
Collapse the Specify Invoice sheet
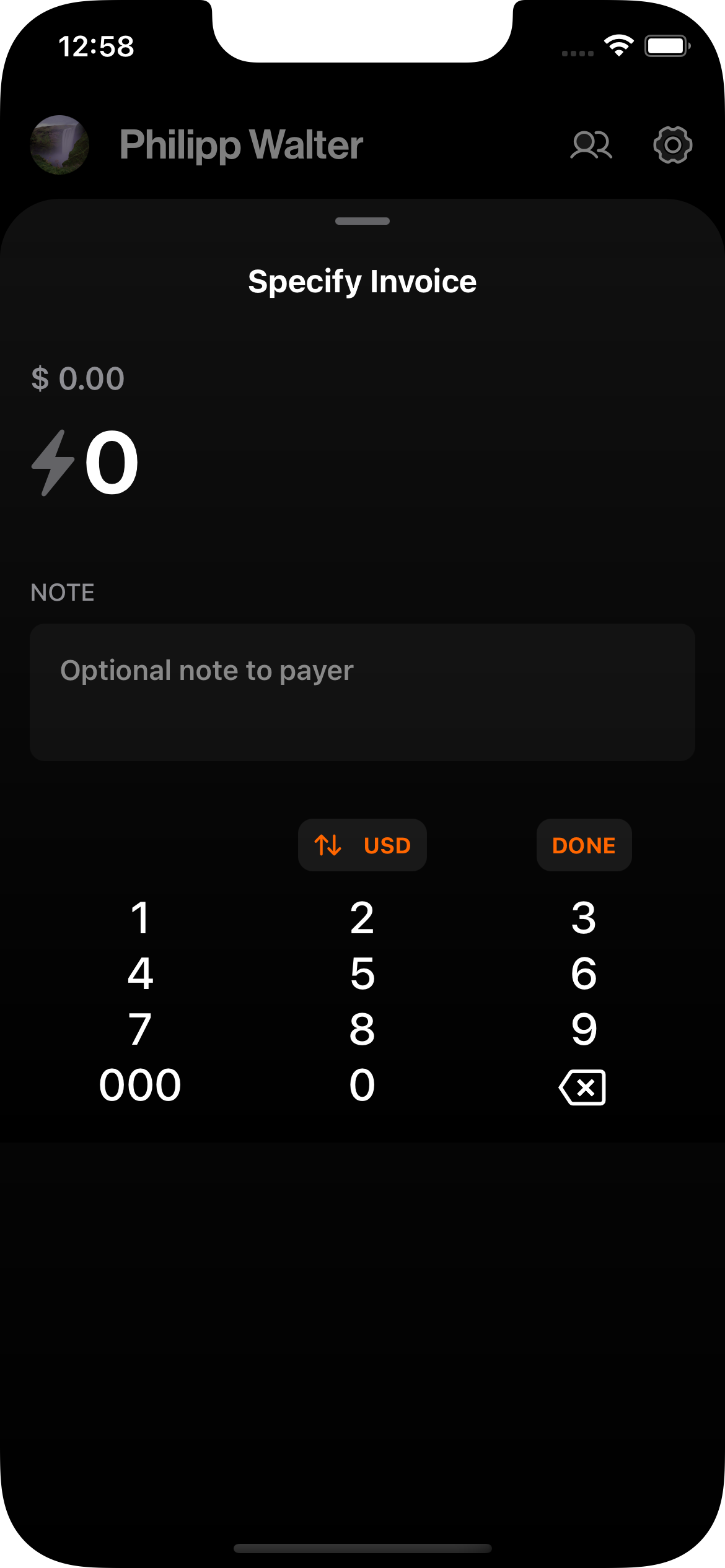362,220
